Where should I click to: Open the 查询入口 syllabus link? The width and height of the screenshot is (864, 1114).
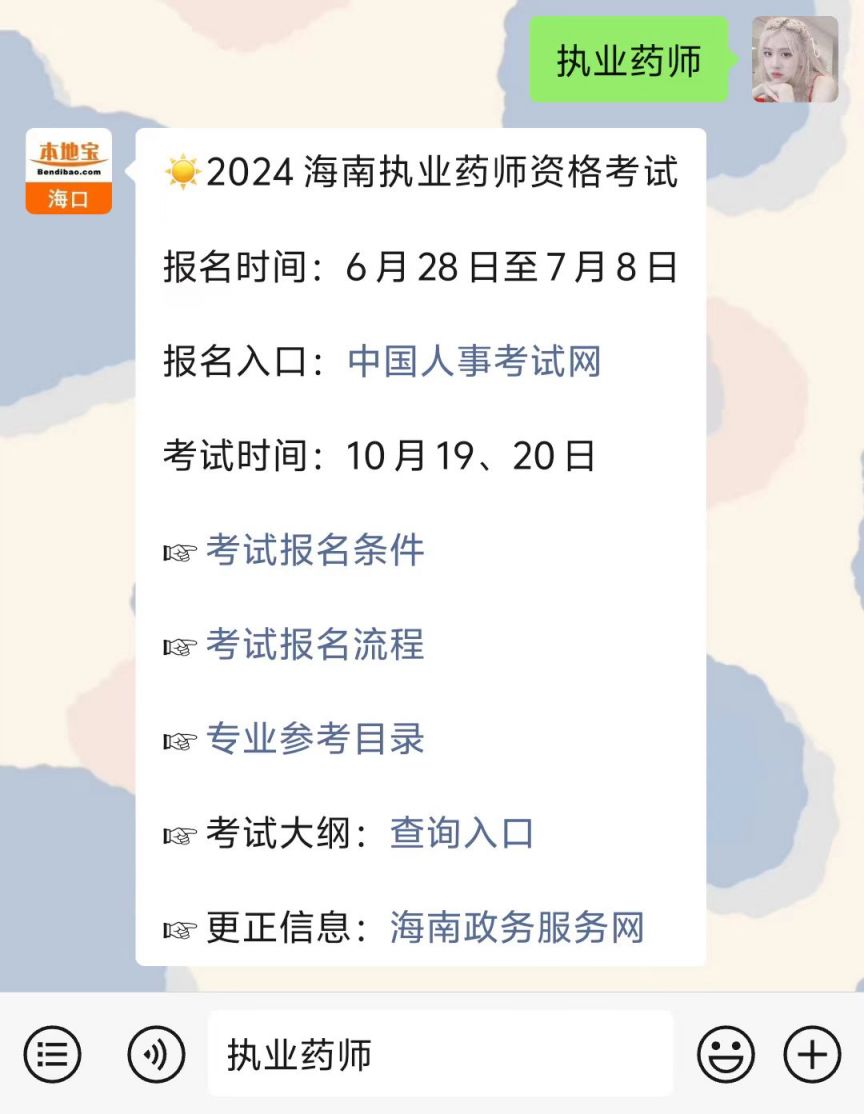coord(461,833)
